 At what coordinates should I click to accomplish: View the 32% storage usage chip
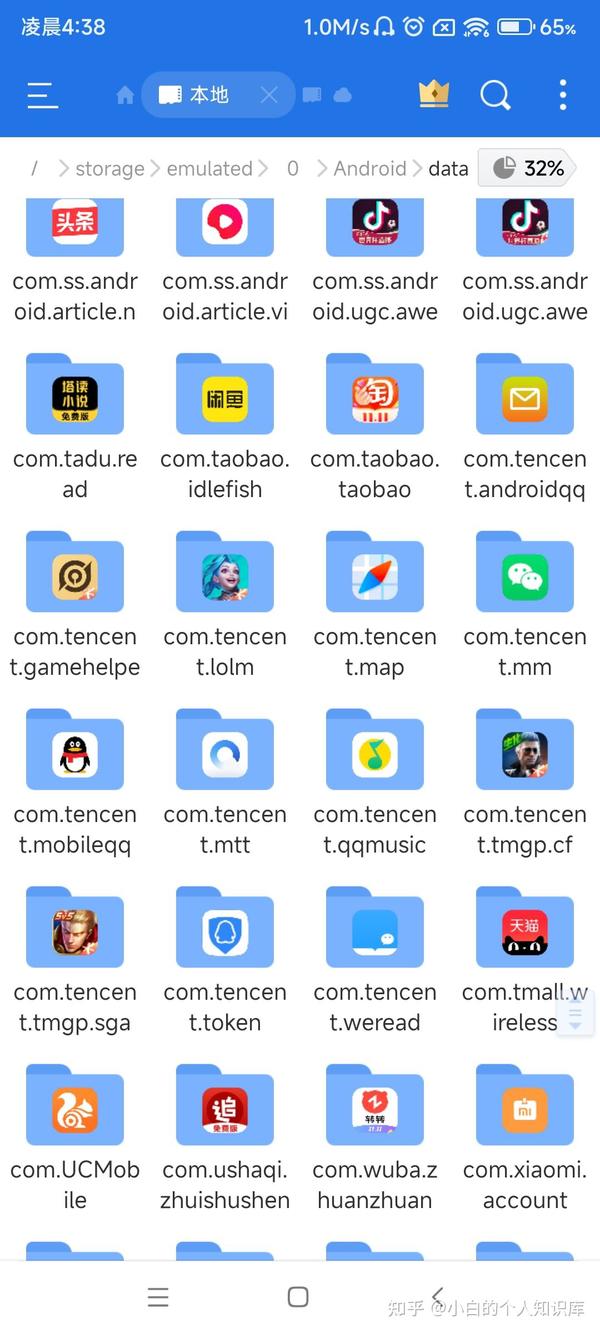529,169
